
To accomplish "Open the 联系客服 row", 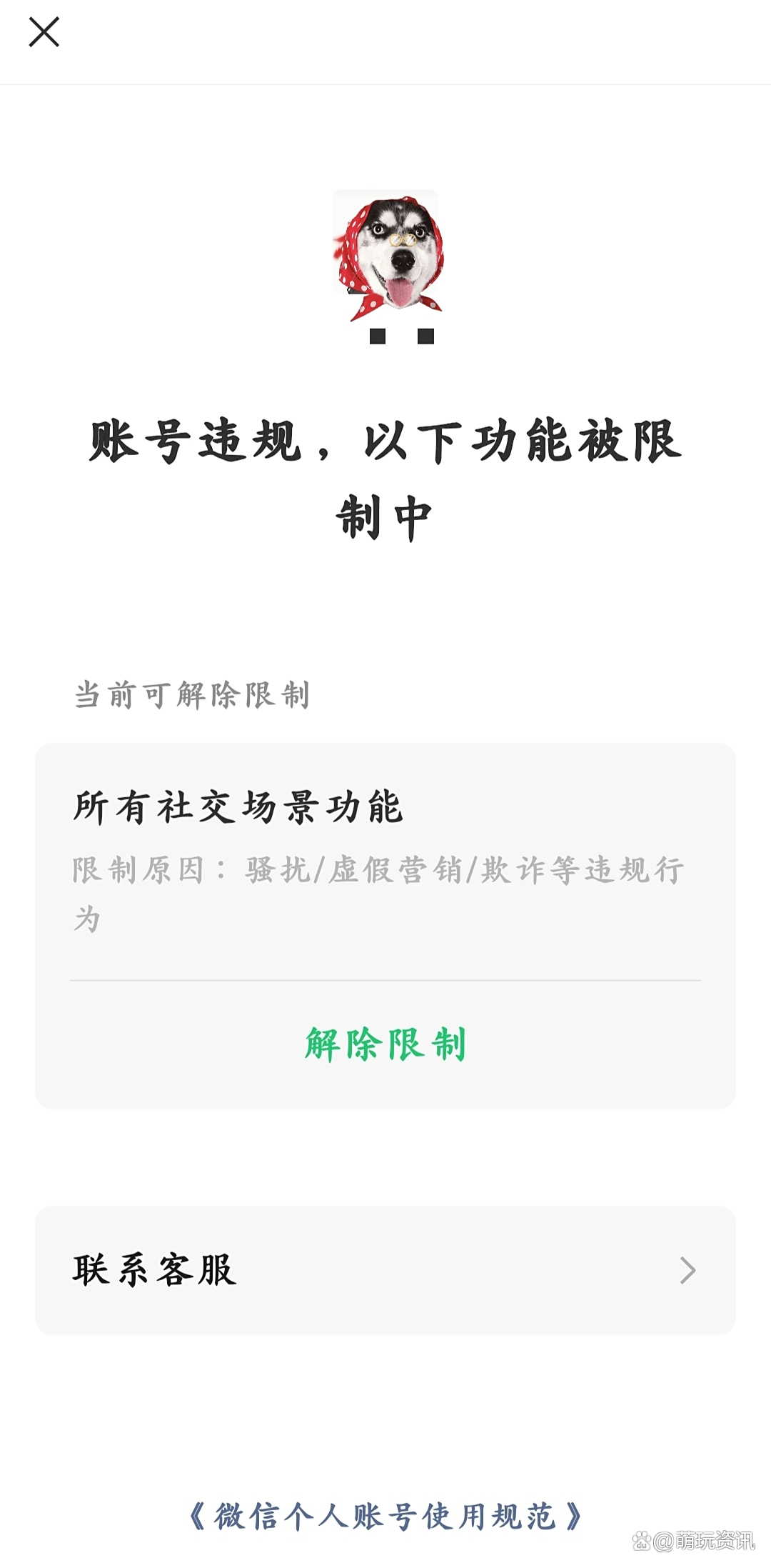I will (x=385, y=1270).
